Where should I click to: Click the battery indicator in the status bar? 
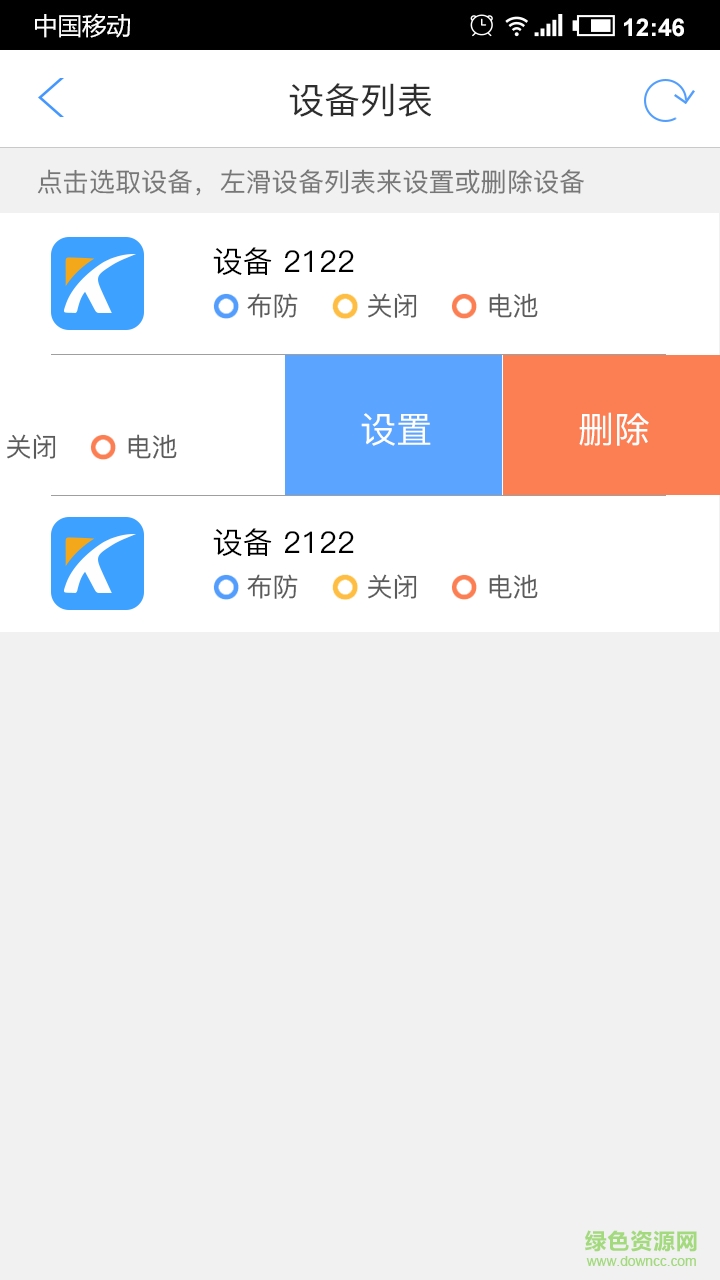(x=596, y=27)
